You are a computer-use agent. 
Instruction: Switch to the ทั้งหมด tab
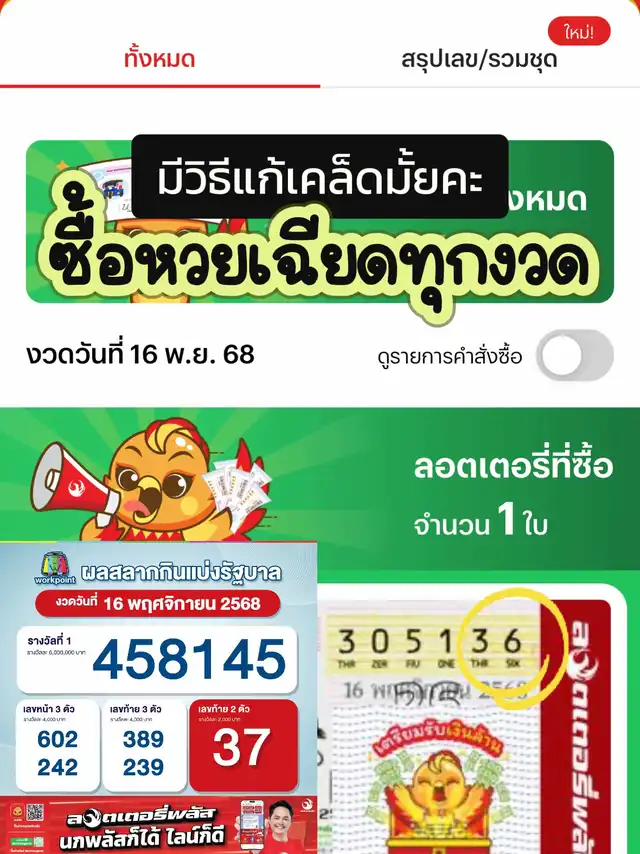[x=159, y=59]
